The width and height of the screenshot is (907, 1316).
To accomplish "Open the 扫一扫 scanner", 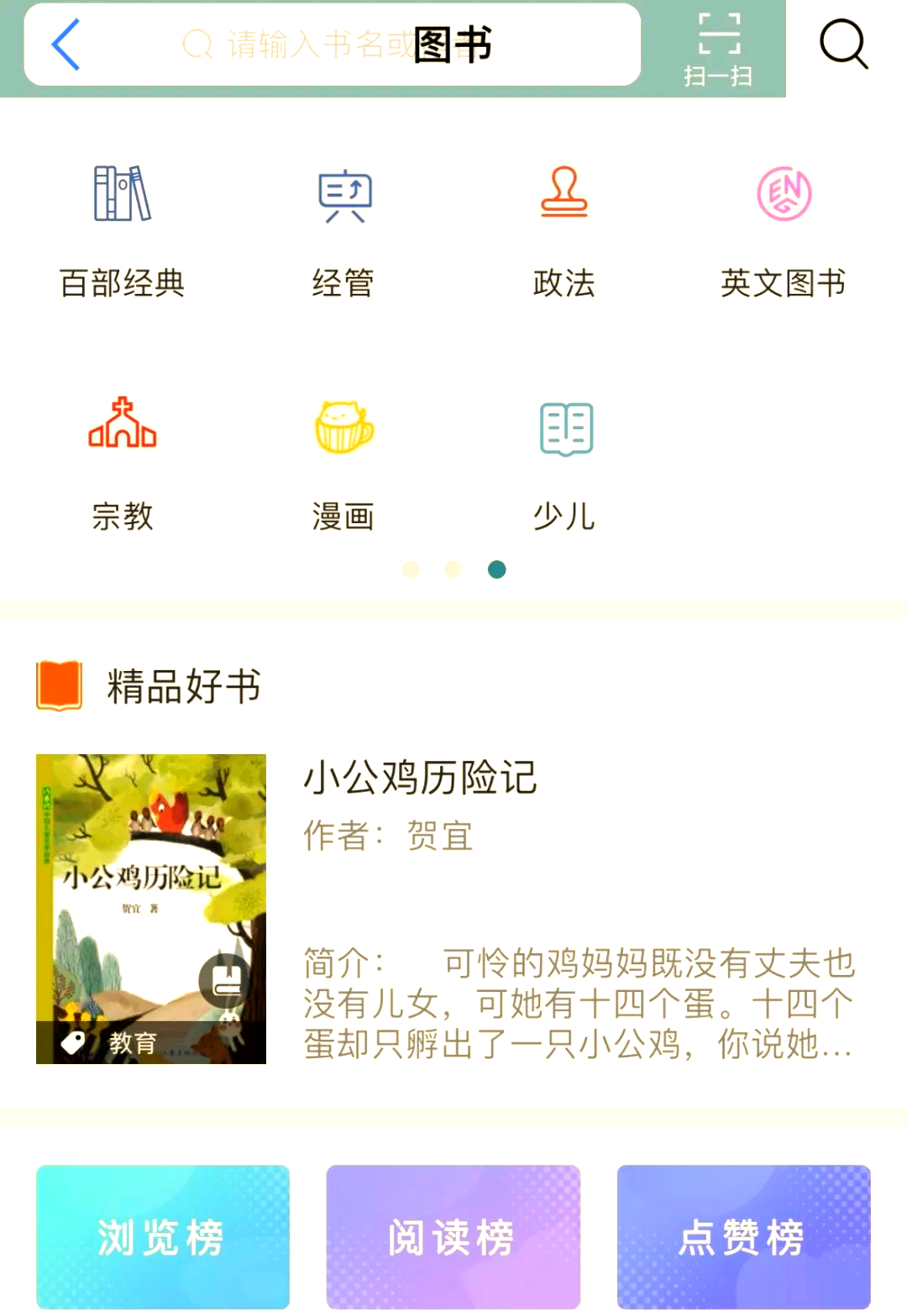I will pos(718,49).
